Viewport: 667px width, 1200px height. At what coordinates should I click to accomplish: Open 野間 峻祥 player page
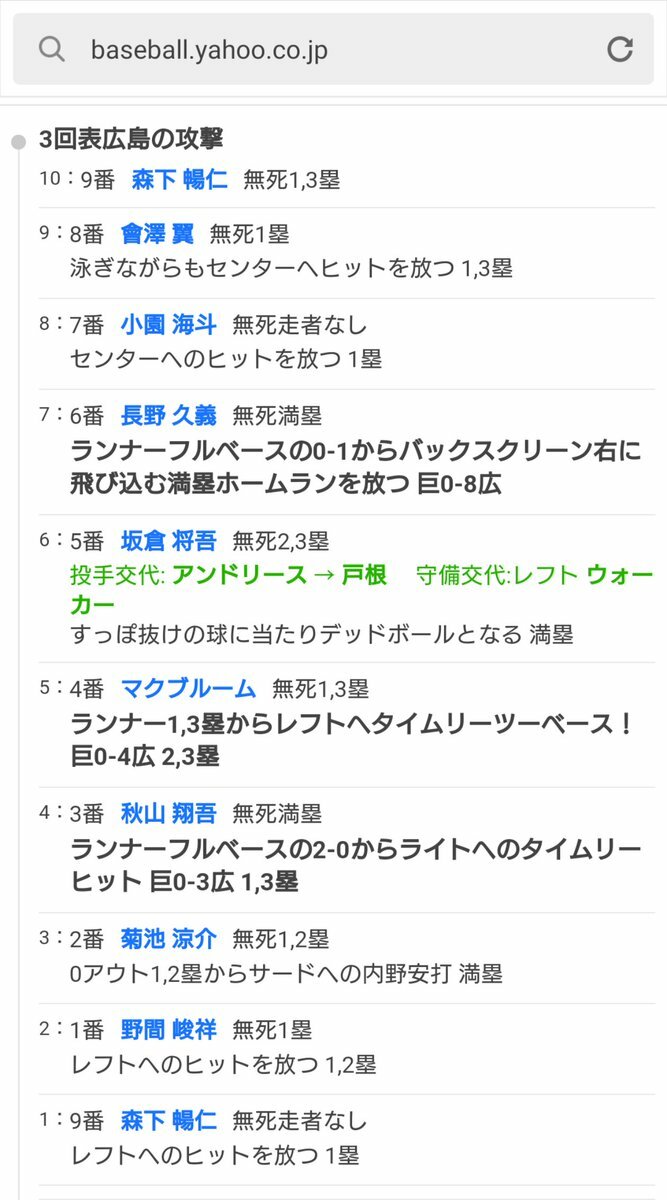(x=168, y=1030)
